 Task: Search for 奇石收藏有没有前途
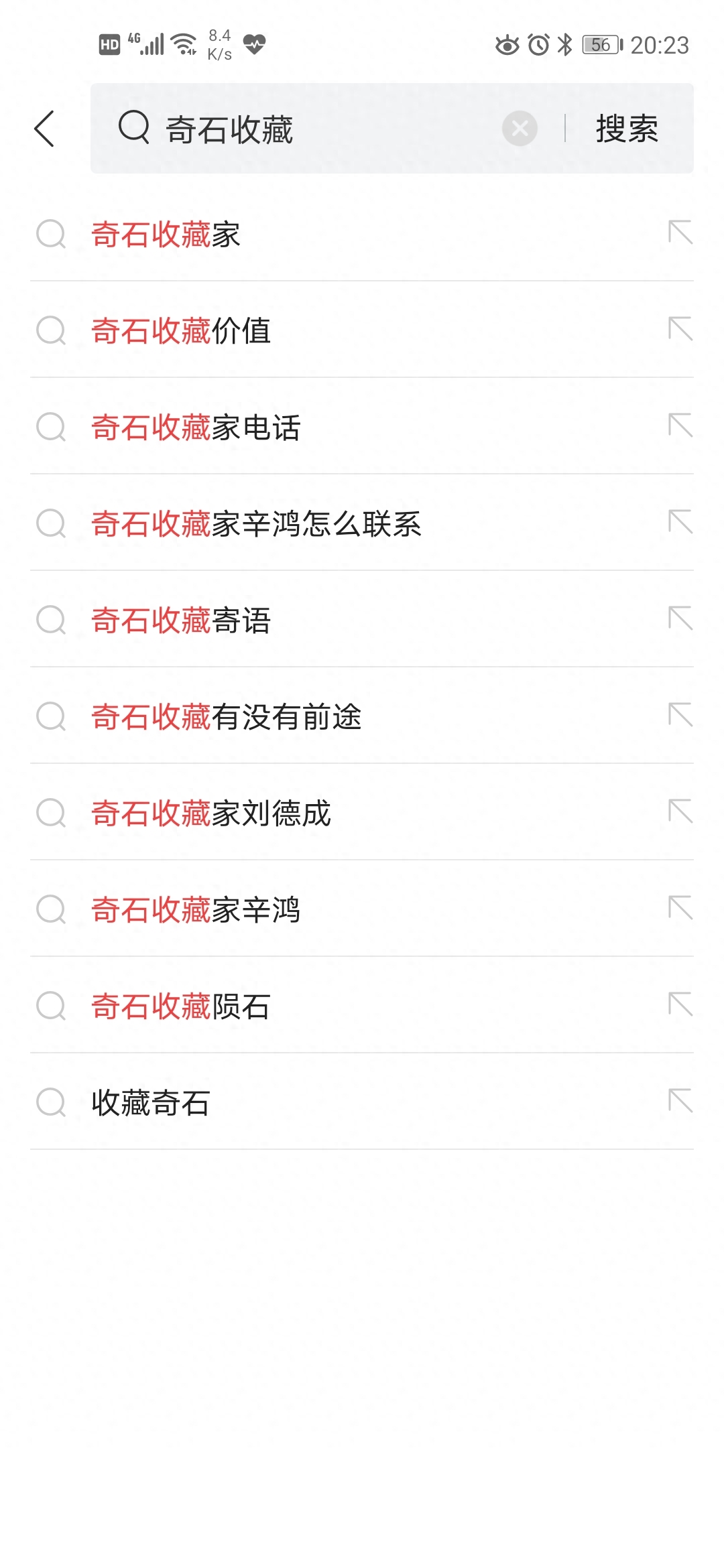362,716
